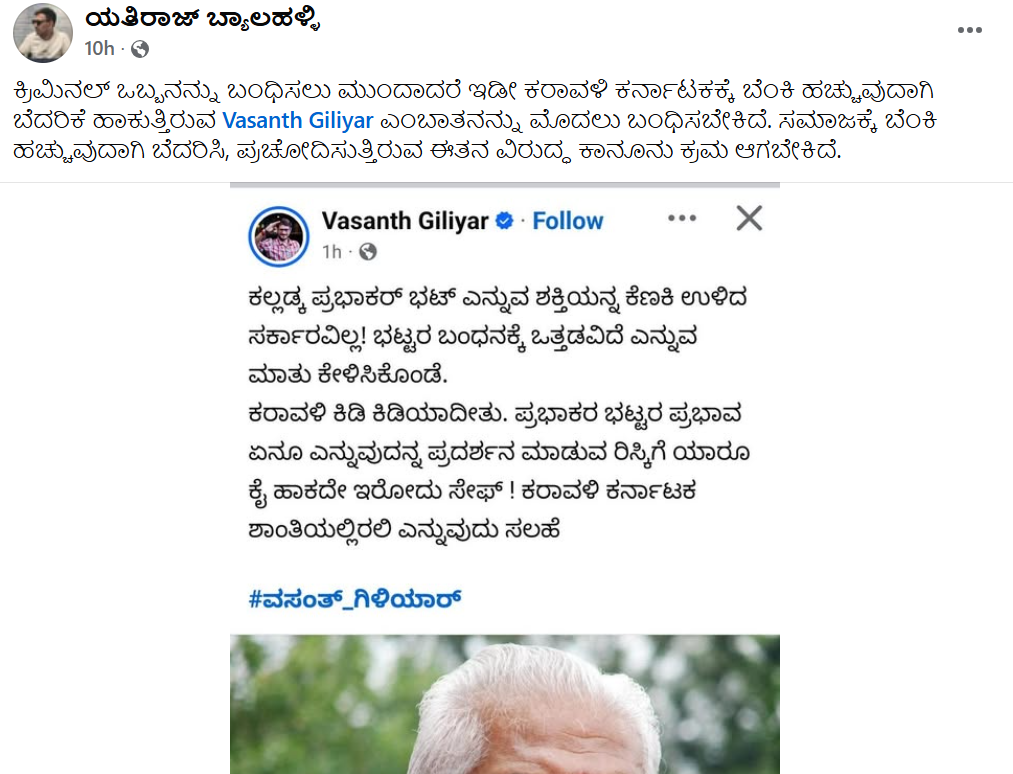Open the tagged Vasanth Giliyar profile link
1013x774 pixels.
299,121
